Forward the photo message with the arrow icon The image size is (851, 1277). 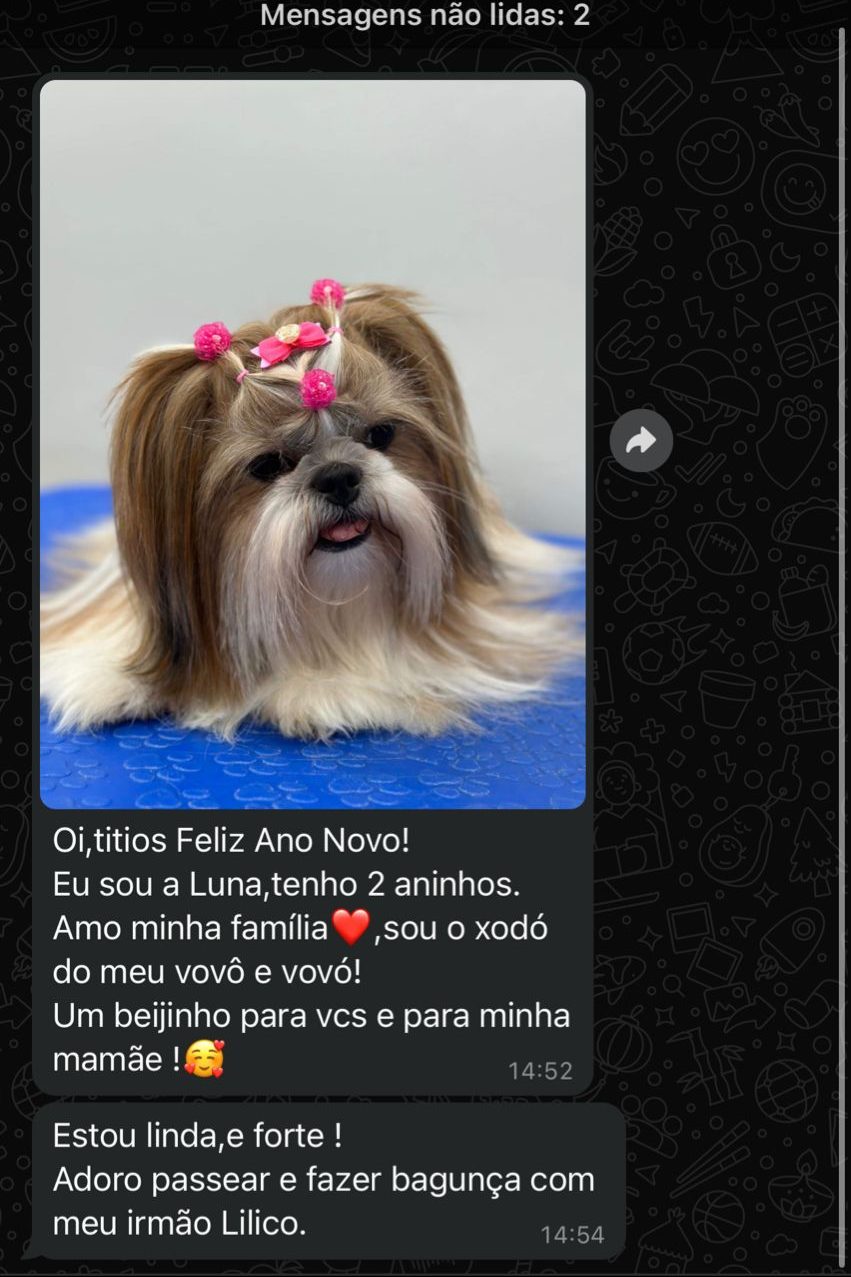(x=641, y=440)
